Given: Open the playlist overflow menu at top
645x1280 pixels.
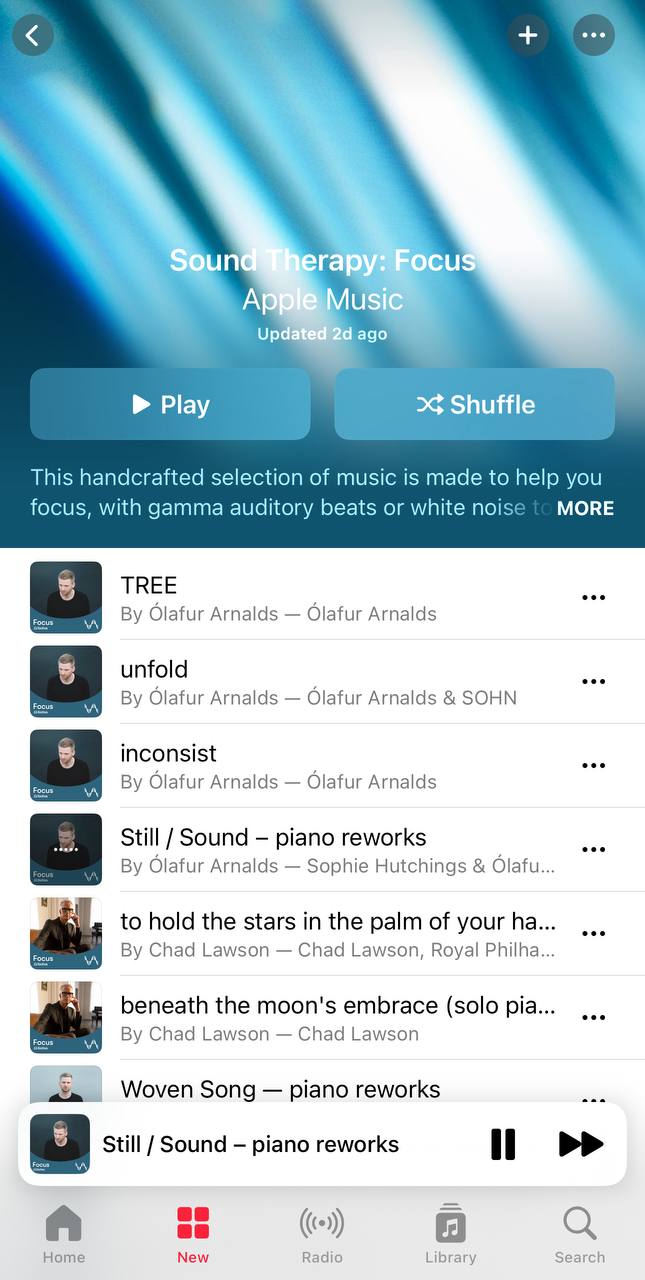Looking at the screenshot, I should tap(593, 36).
